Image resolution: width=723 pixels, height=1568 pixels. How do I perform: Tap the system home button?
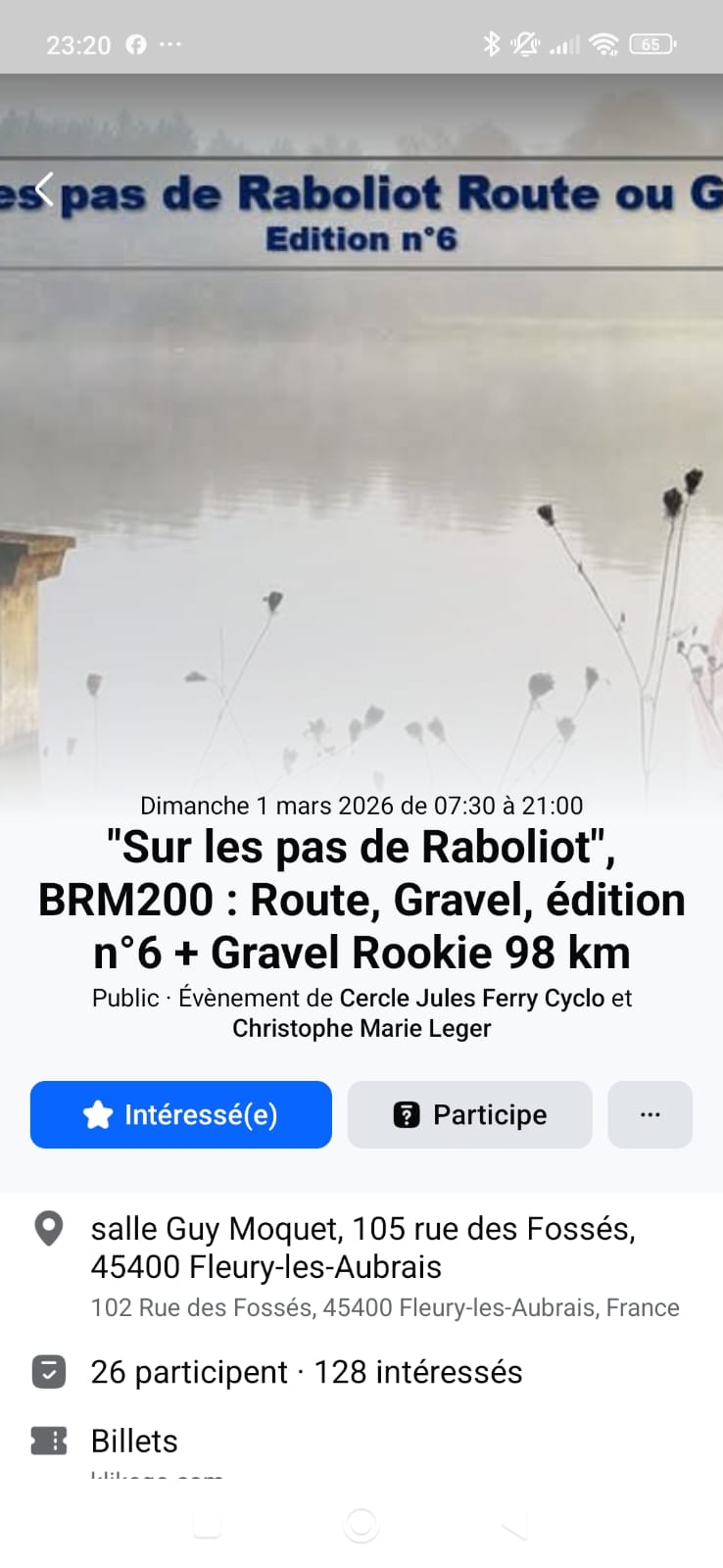tap(361, 1525)
